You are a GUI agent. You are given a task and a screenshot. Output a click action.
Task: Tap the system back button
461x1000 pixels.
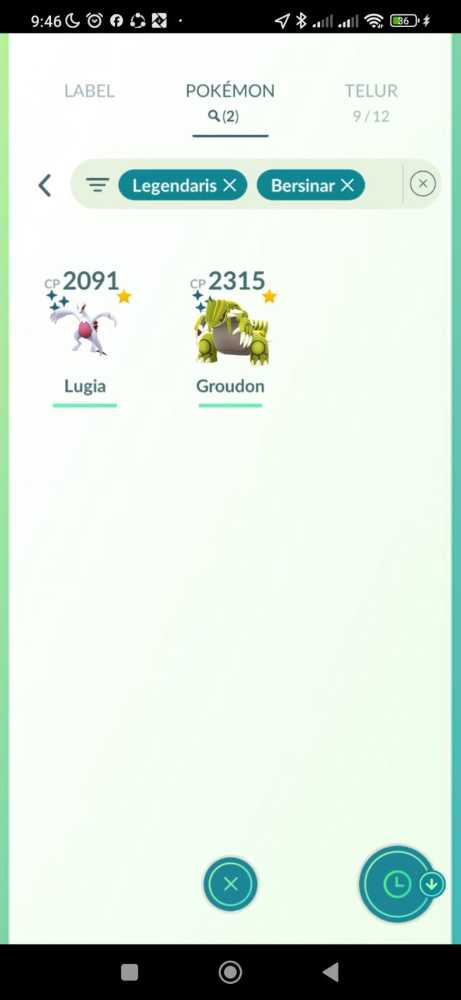tap(330, 972)
